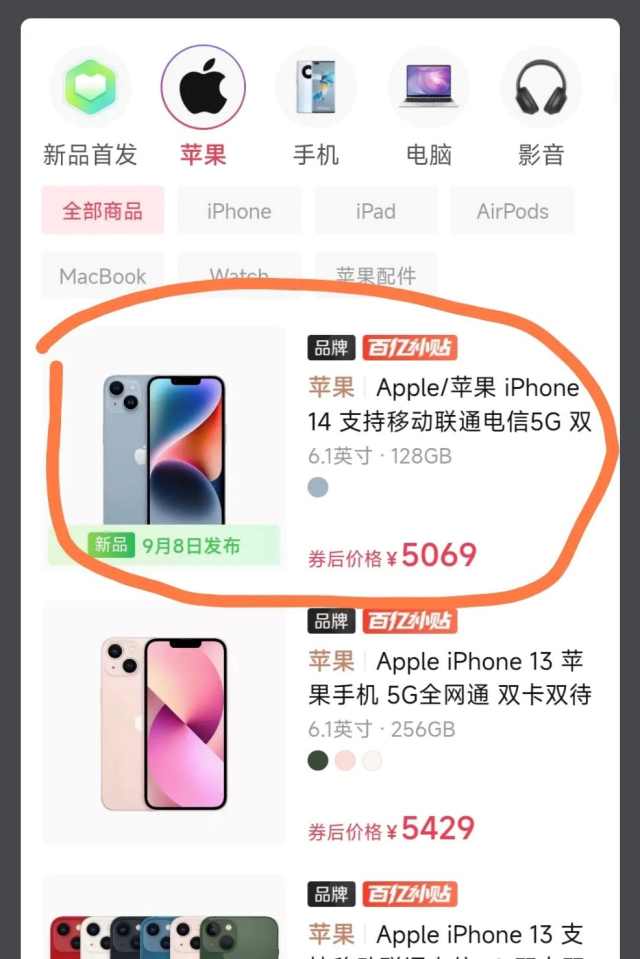Show only AirPods products

[512, 211]
